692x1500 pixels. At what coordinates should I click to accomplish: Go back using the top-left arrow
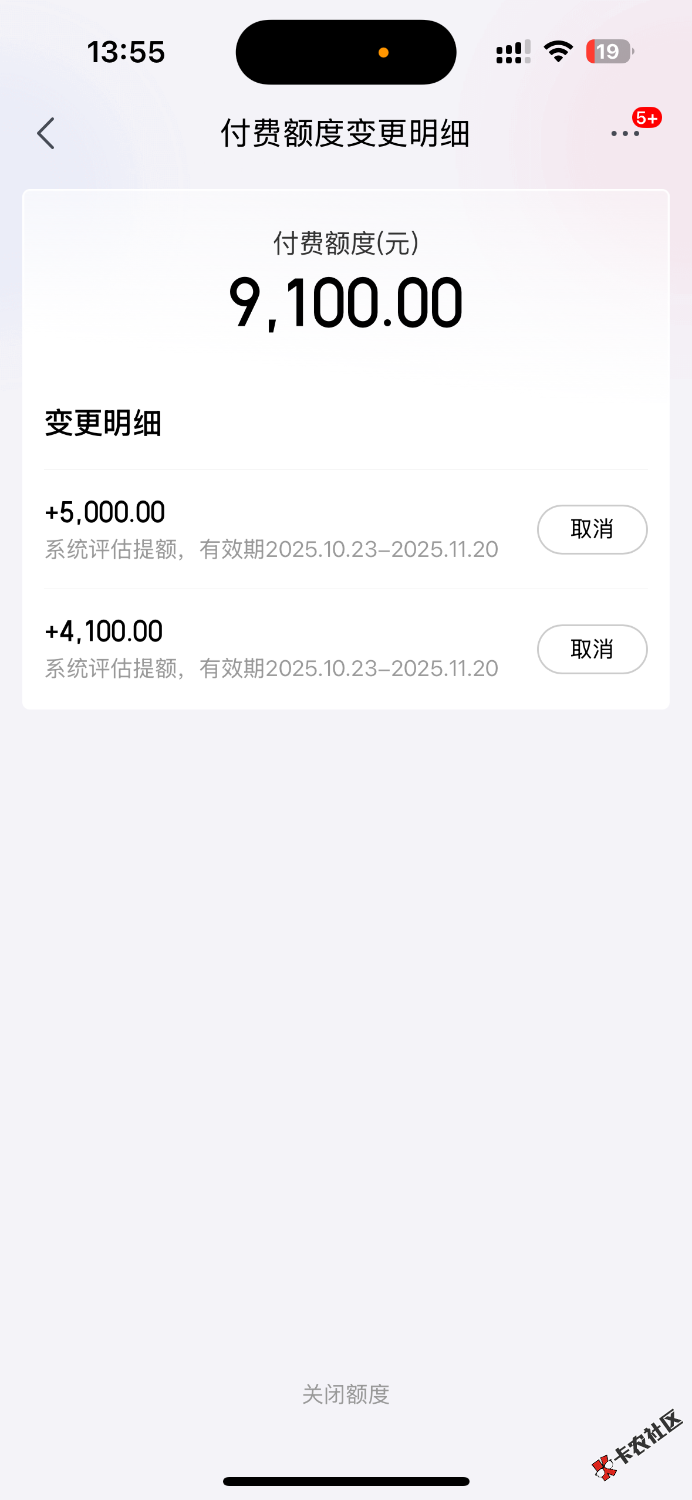tap(45, 133)
